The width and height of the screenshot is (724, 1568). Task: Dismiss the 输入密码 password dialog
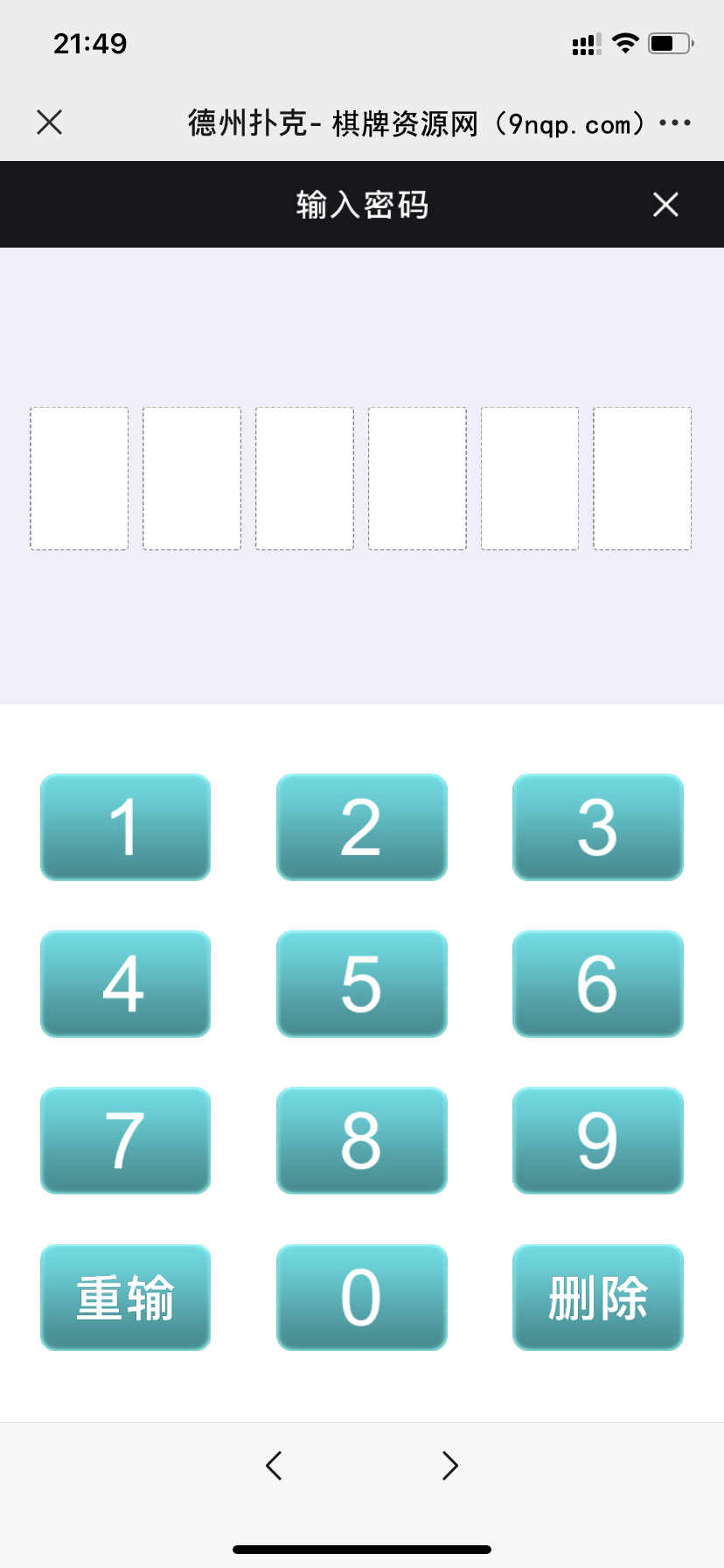click(x=665, y=205)
